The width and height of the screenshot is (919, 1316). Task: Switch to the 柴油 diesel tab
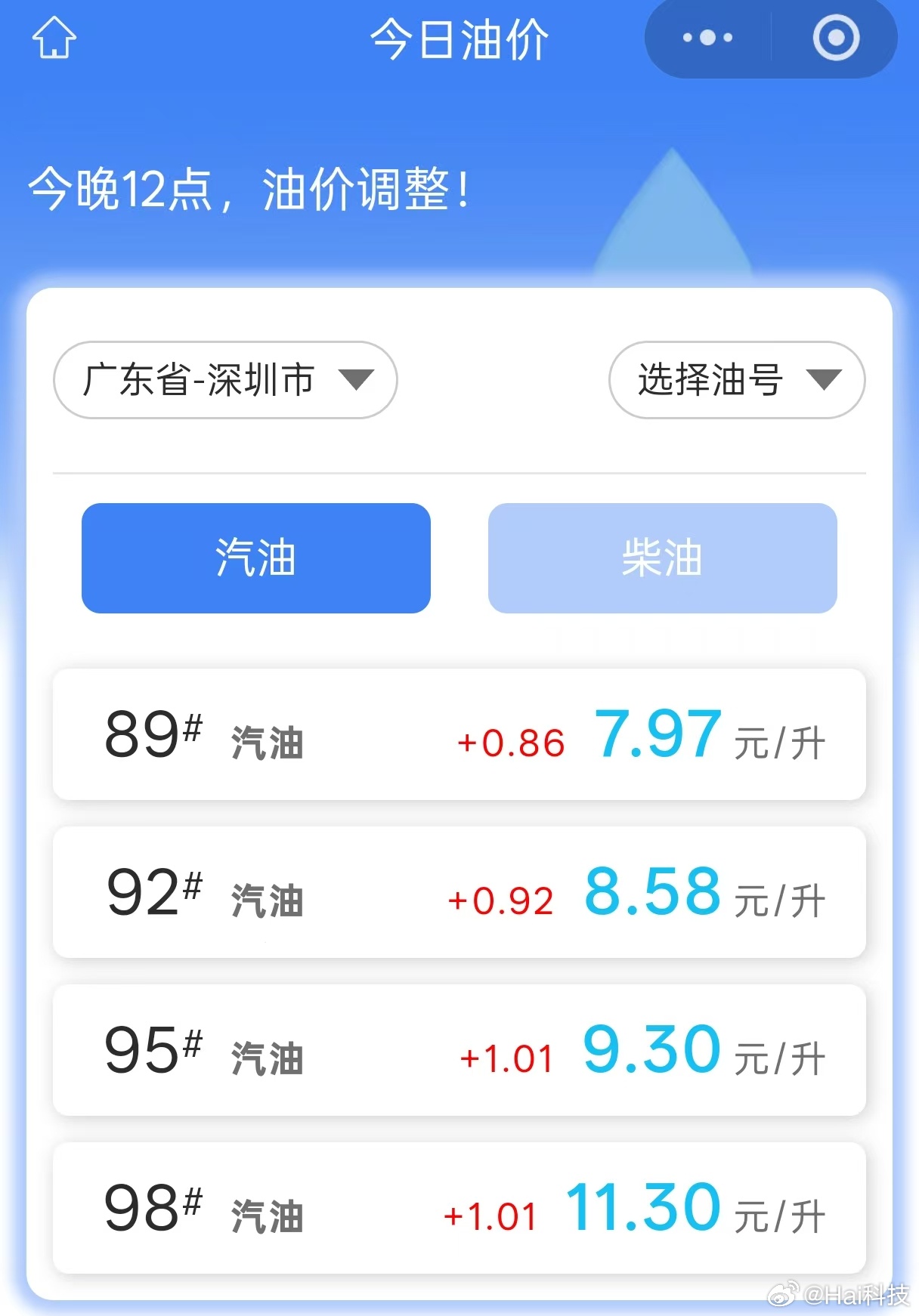[663, 559]
